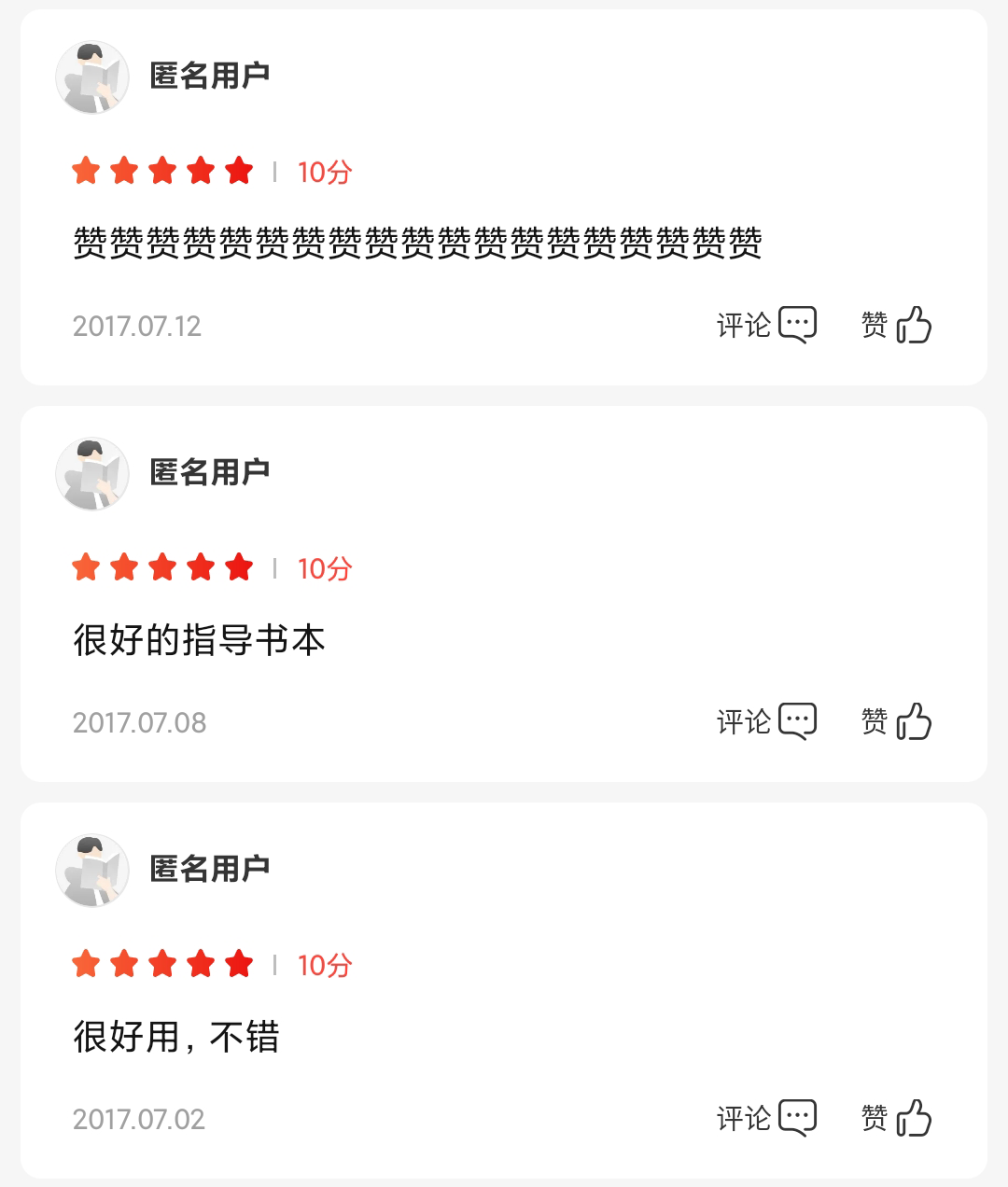Like the 很好的指导书本 review
1008x1187 pixels.
(x=896, y=722)
